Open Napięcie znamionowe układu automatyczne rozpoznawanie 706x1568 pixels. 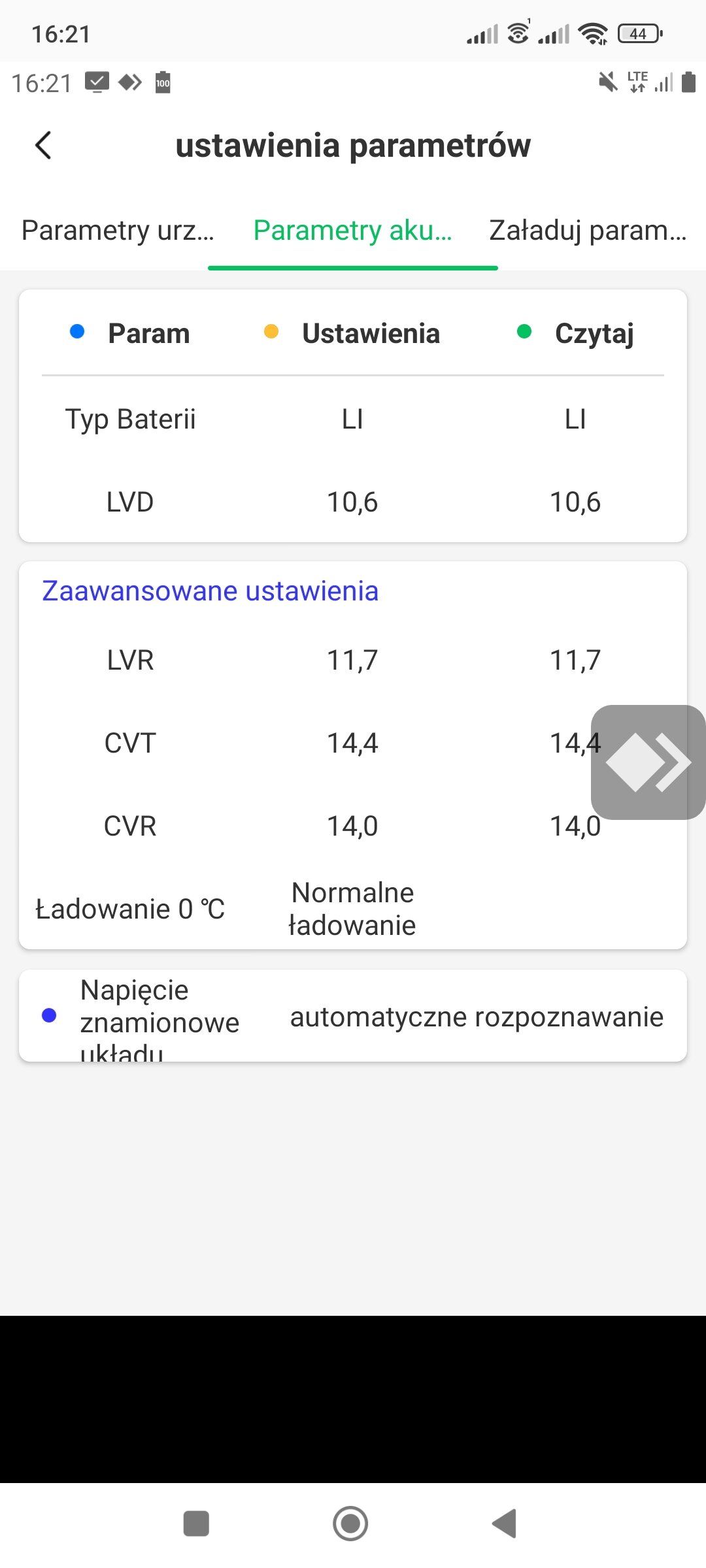[477, 1017]
